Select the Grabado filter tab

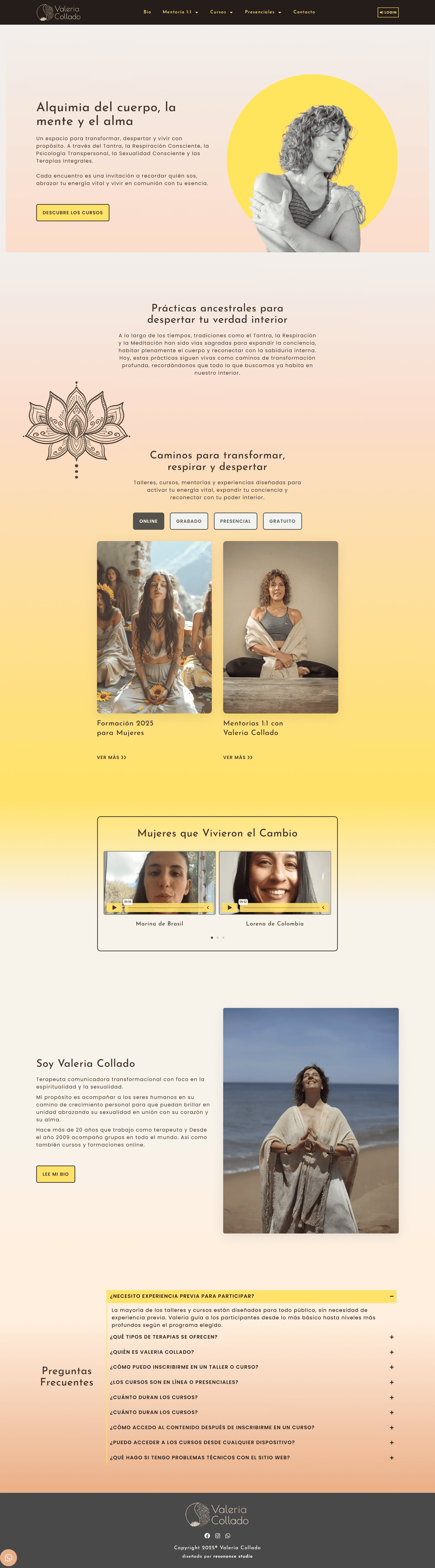(x=189, y=521)
